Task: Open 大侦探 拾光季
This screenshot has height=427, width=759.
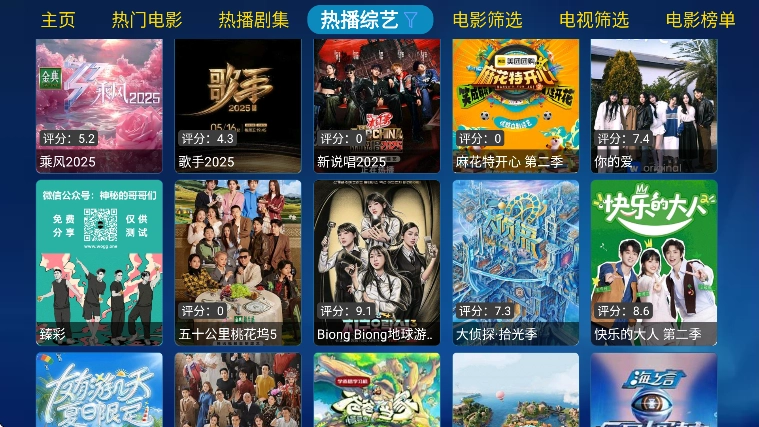Action: 515,262
